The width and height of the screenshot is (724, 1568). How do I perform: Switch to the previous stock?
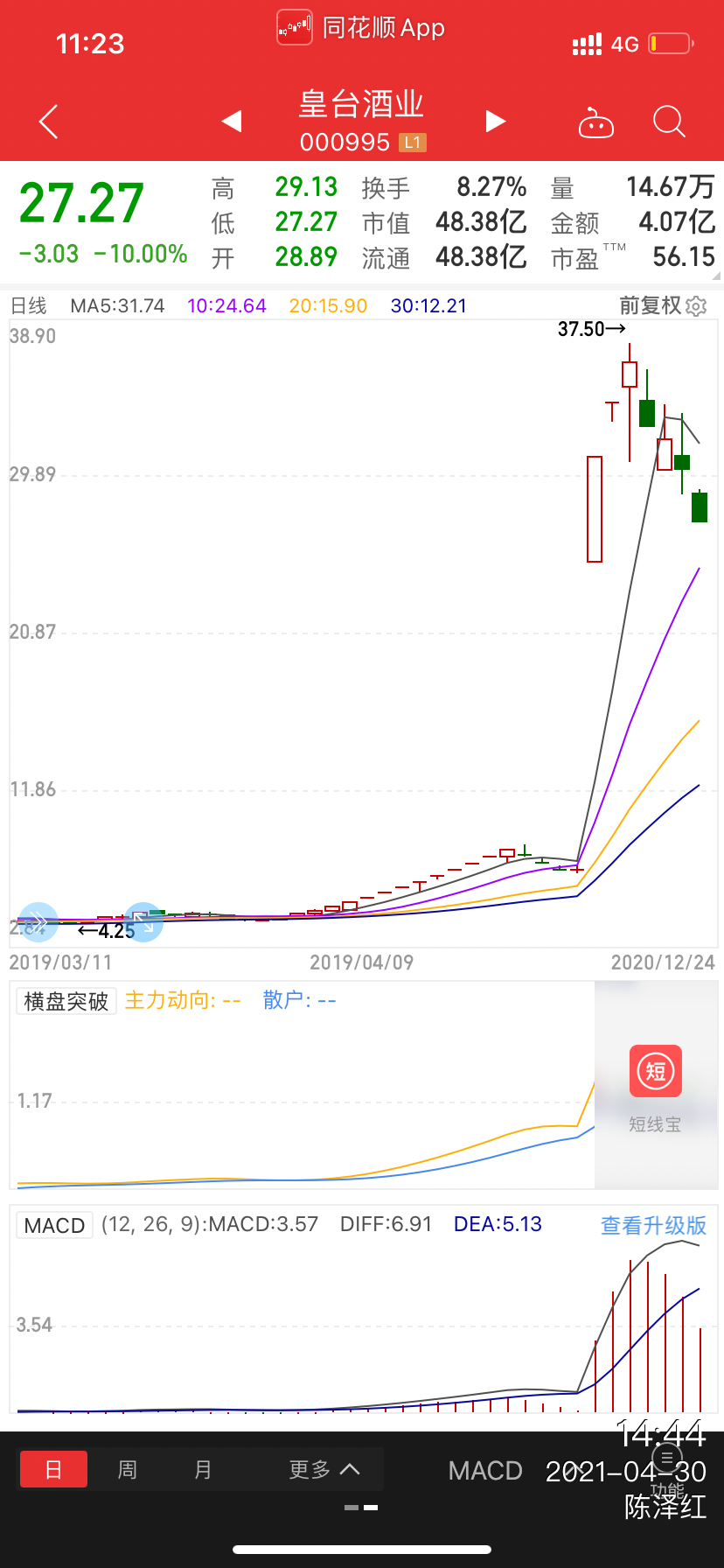pos(232,121)
